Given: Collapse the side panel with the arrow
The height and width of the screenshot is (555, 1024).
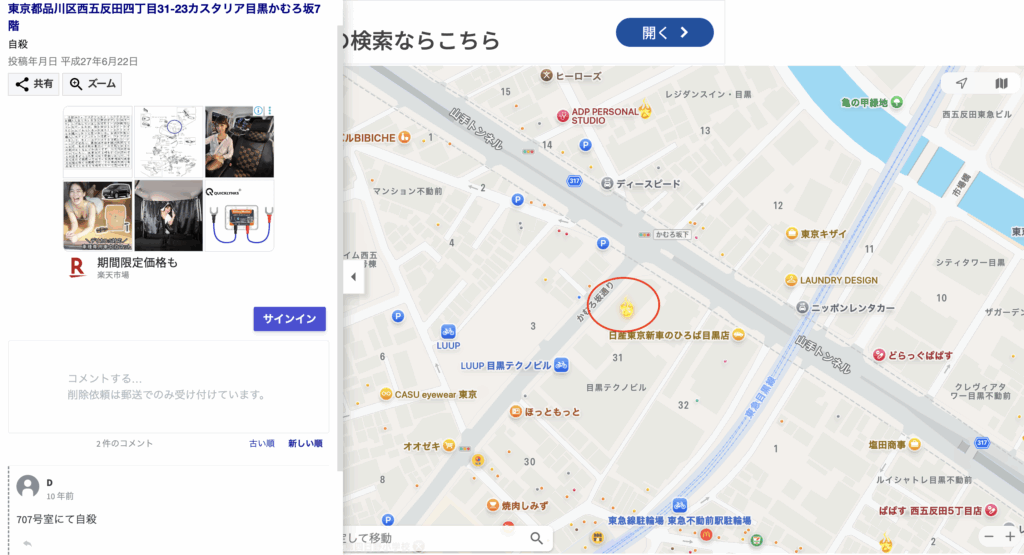Looking at the screenshot, I should point(352,277).
